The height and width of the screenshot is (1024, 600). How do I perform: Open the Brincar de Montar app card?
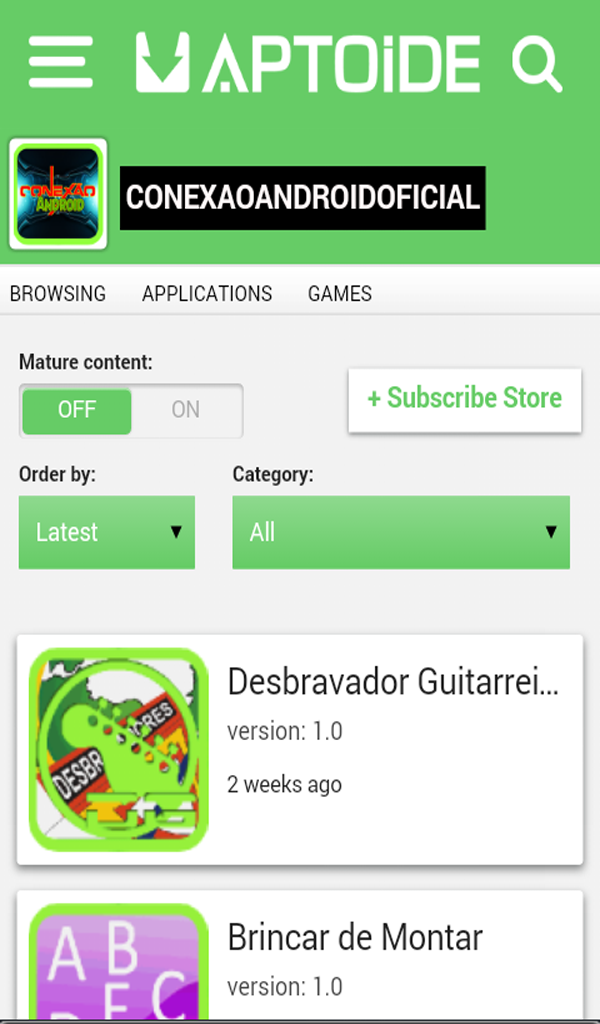300,955
